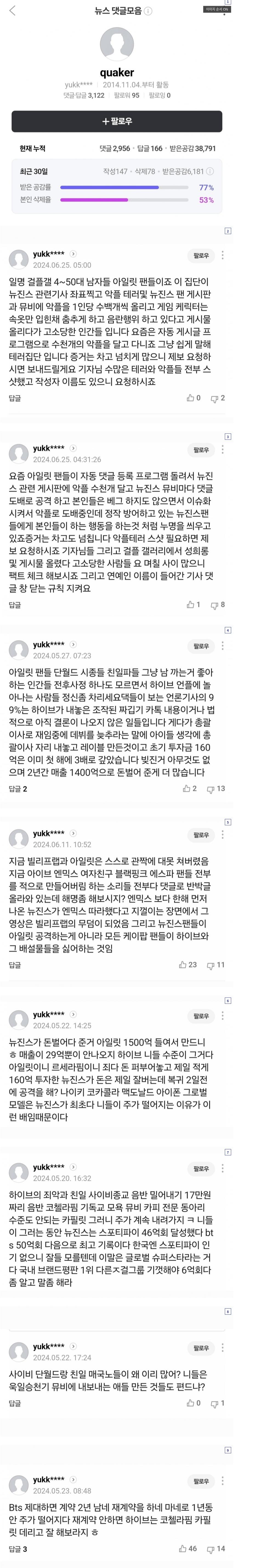Go back using the top-left arrow
This screenshot has width=255, height=1568.
[x=13, y=11]
